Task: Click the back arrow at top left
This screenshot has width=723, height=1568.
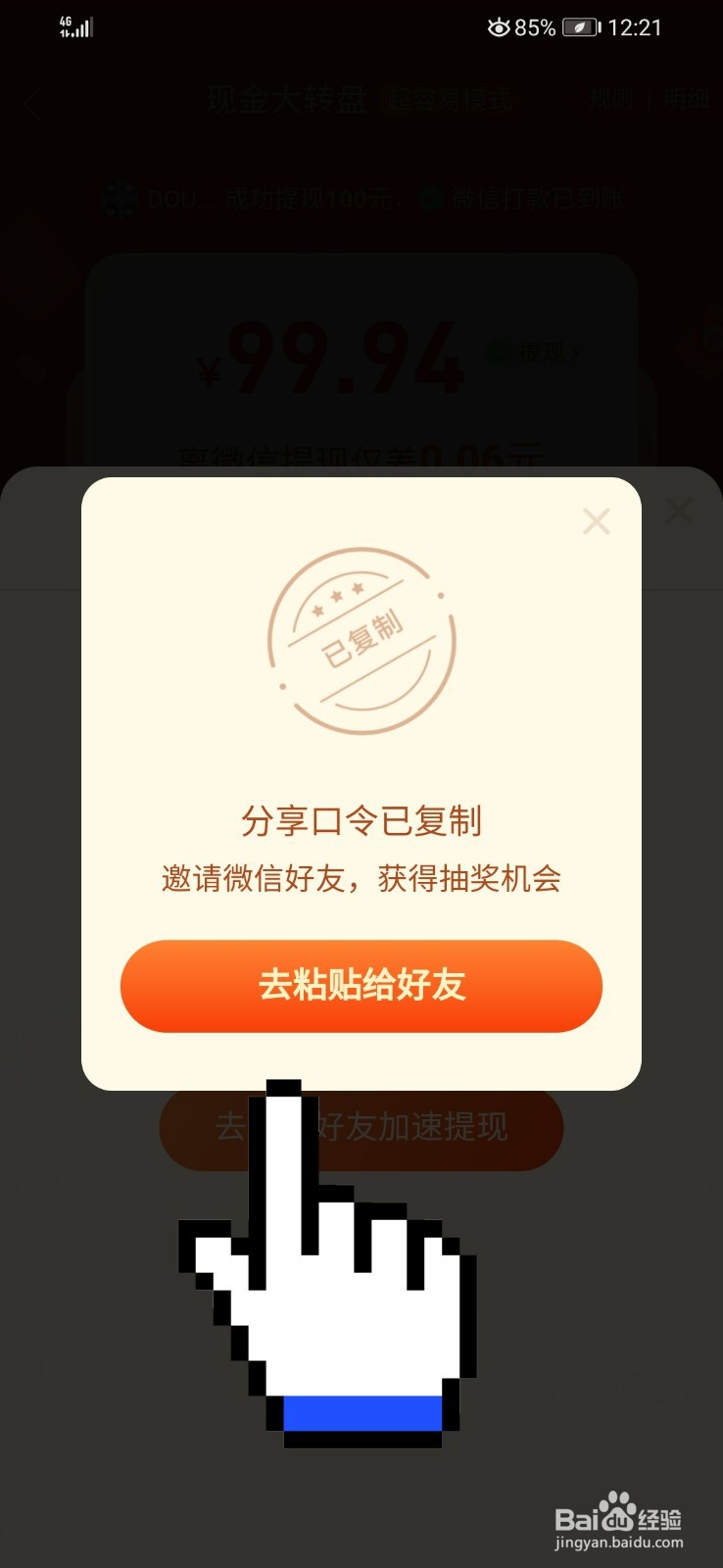Action: pyautogui.click(x=34, y=105)
